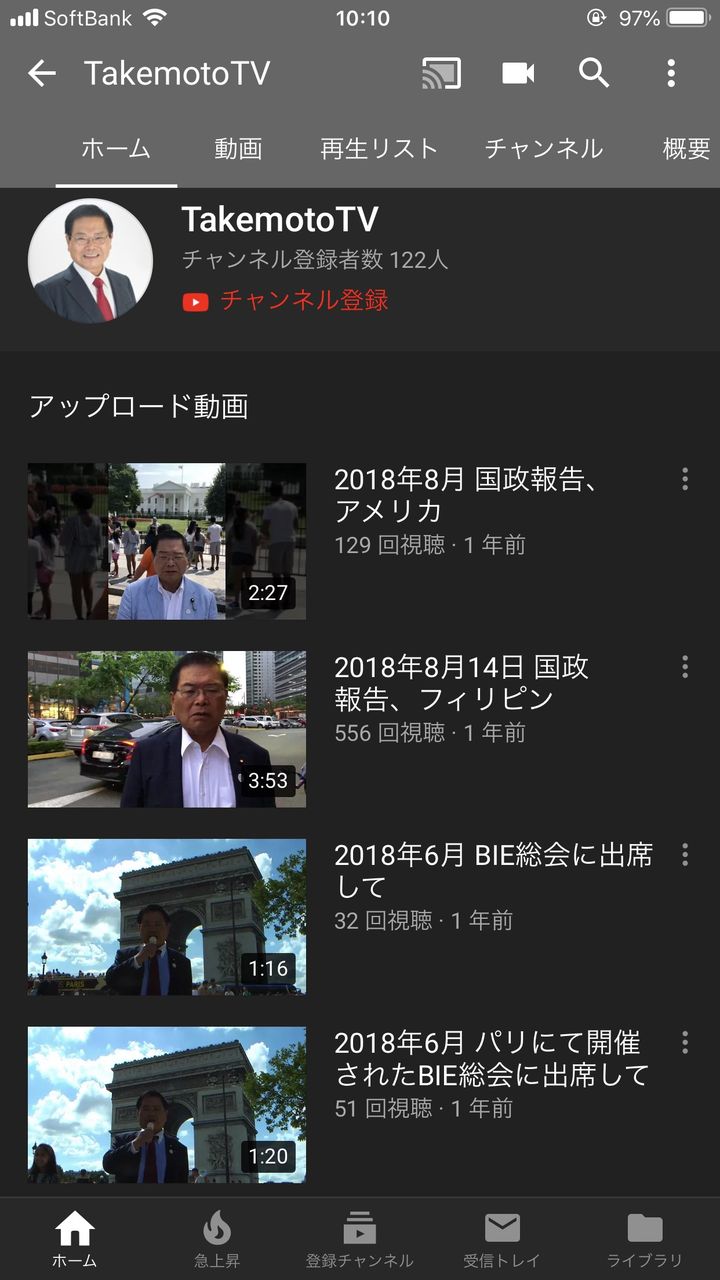The image size is (720, 1280).
Task: Go back from the TakemotoTV channel
Action: pyautogui.click(x=42, y=73)
